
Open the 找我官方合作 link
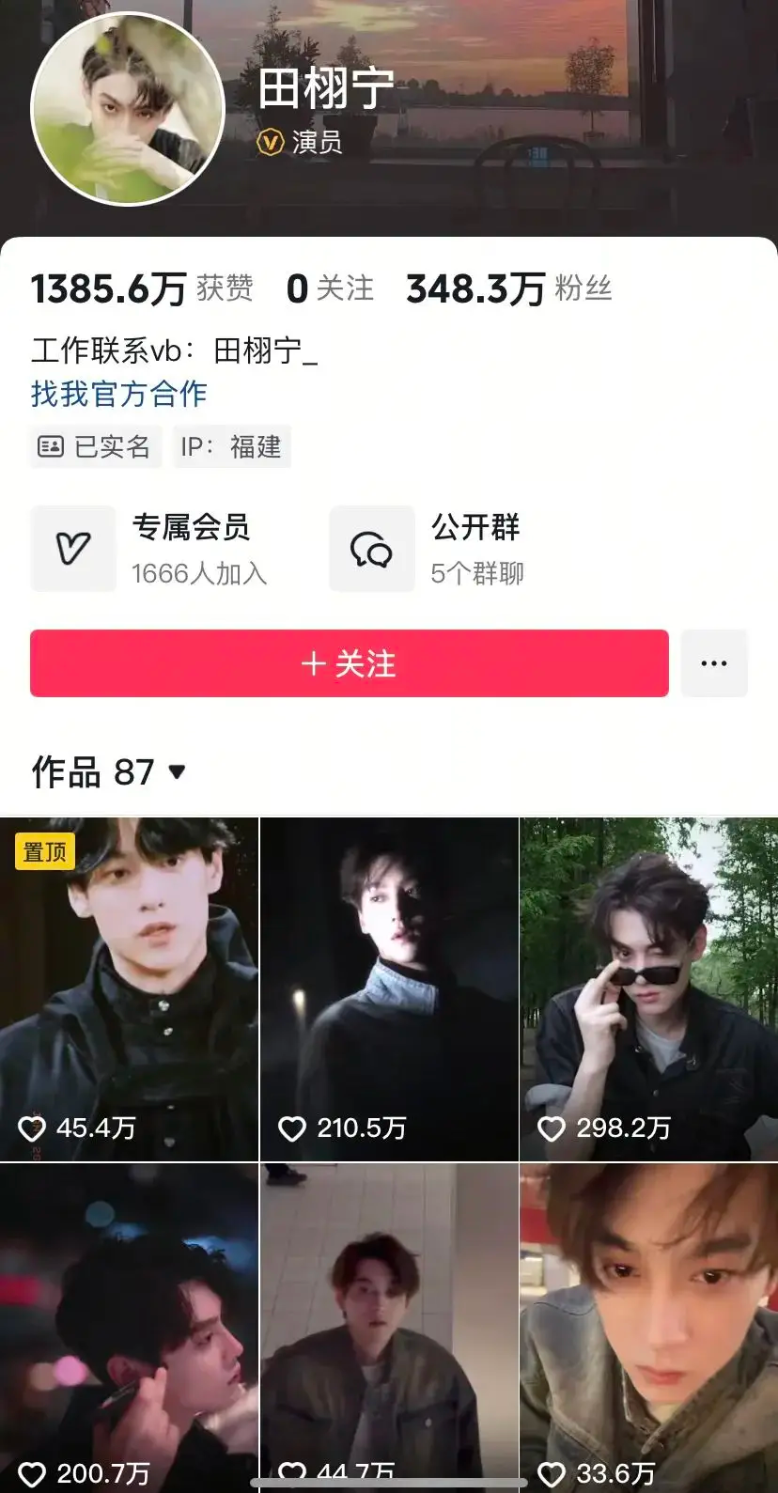(x=119, y=393)
